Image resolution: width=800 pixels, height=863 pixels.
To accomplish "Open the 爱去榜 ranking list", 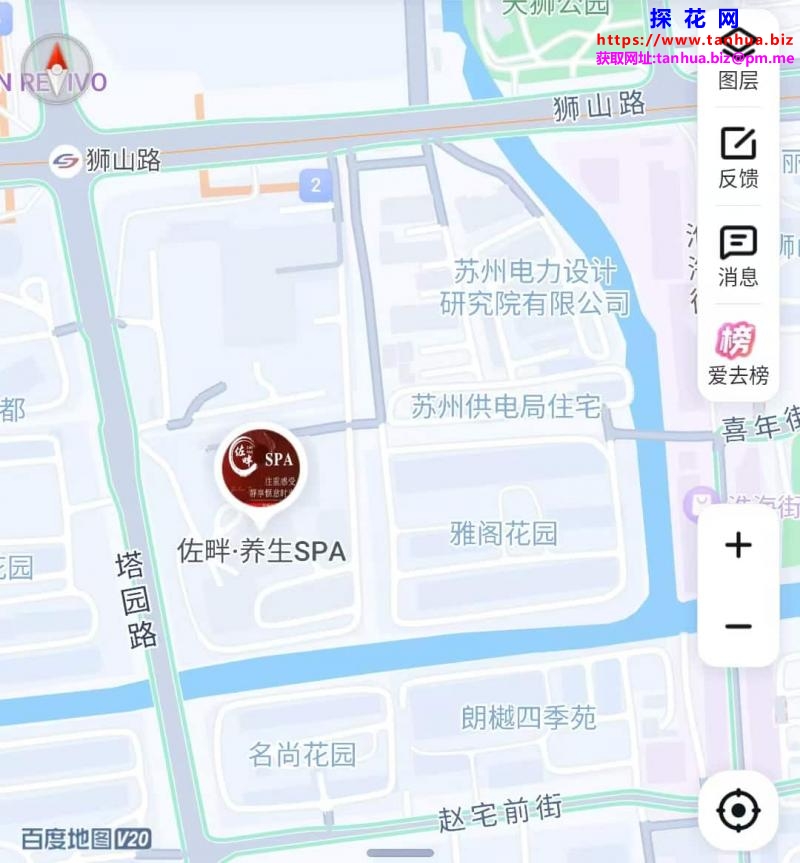I will click(x=738, y=354).
